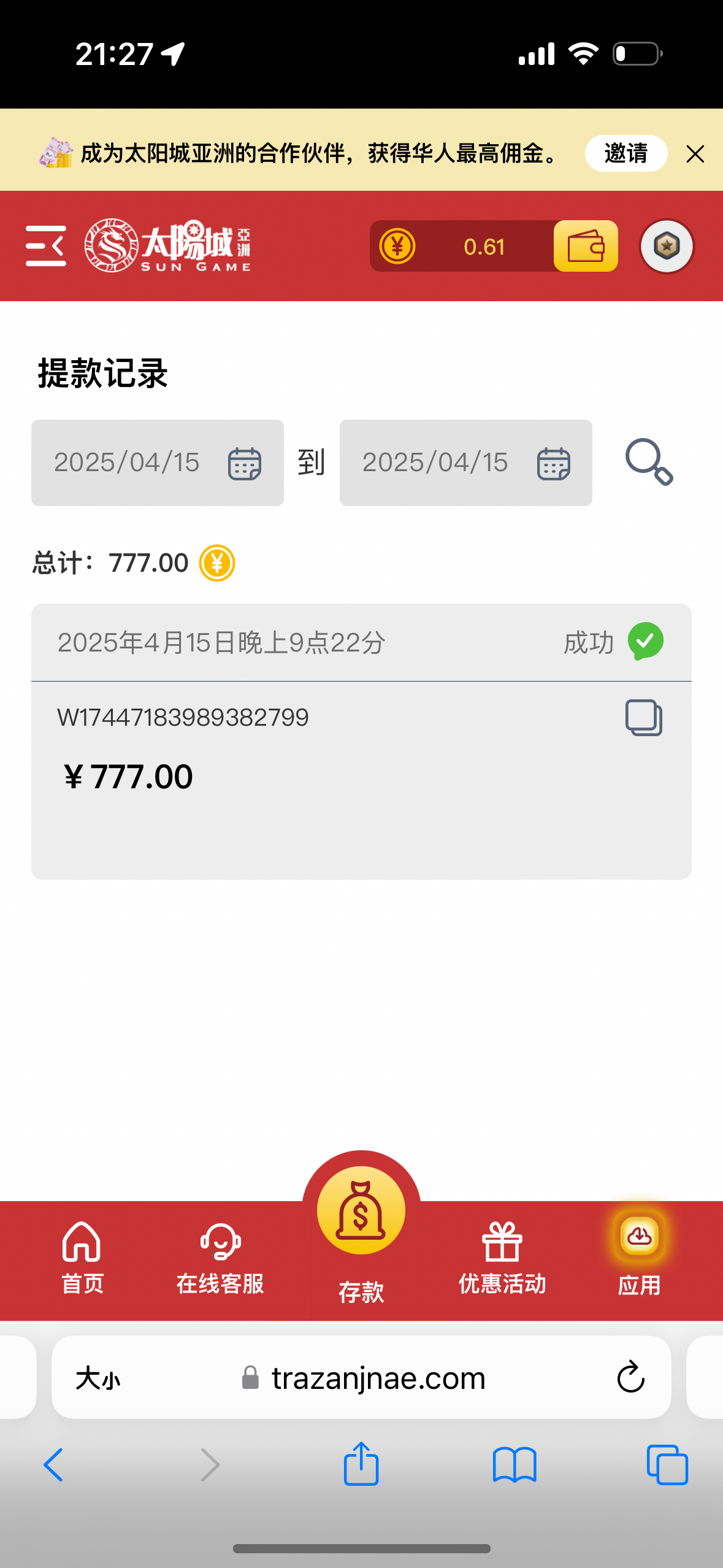Open the profile badge avatar
The height and width of the screenshot is (1568, 723).
point(667,246)
